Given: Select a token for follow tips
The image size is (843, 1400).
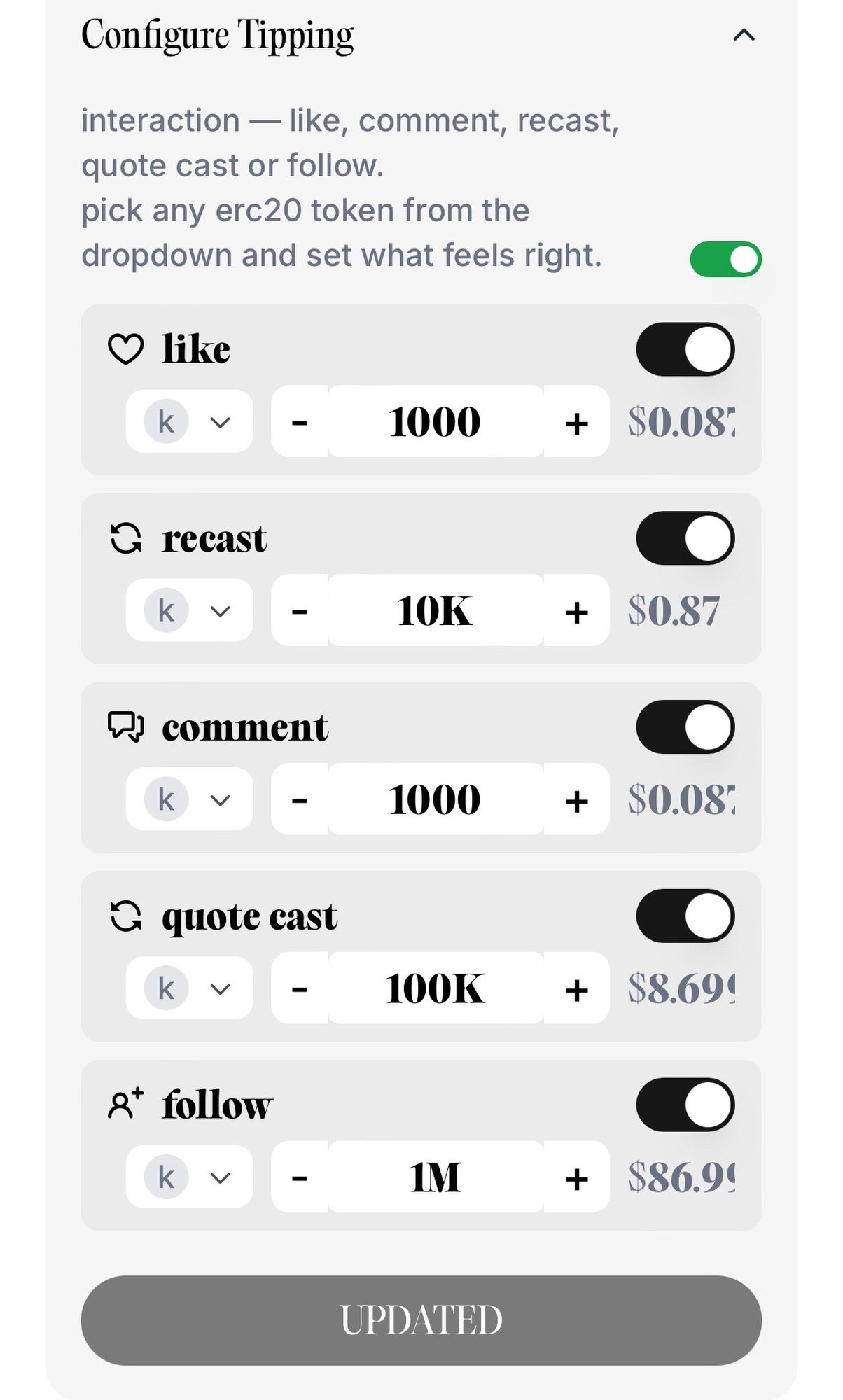Looking at the screenshot, I should click(x=189, y=1177).
